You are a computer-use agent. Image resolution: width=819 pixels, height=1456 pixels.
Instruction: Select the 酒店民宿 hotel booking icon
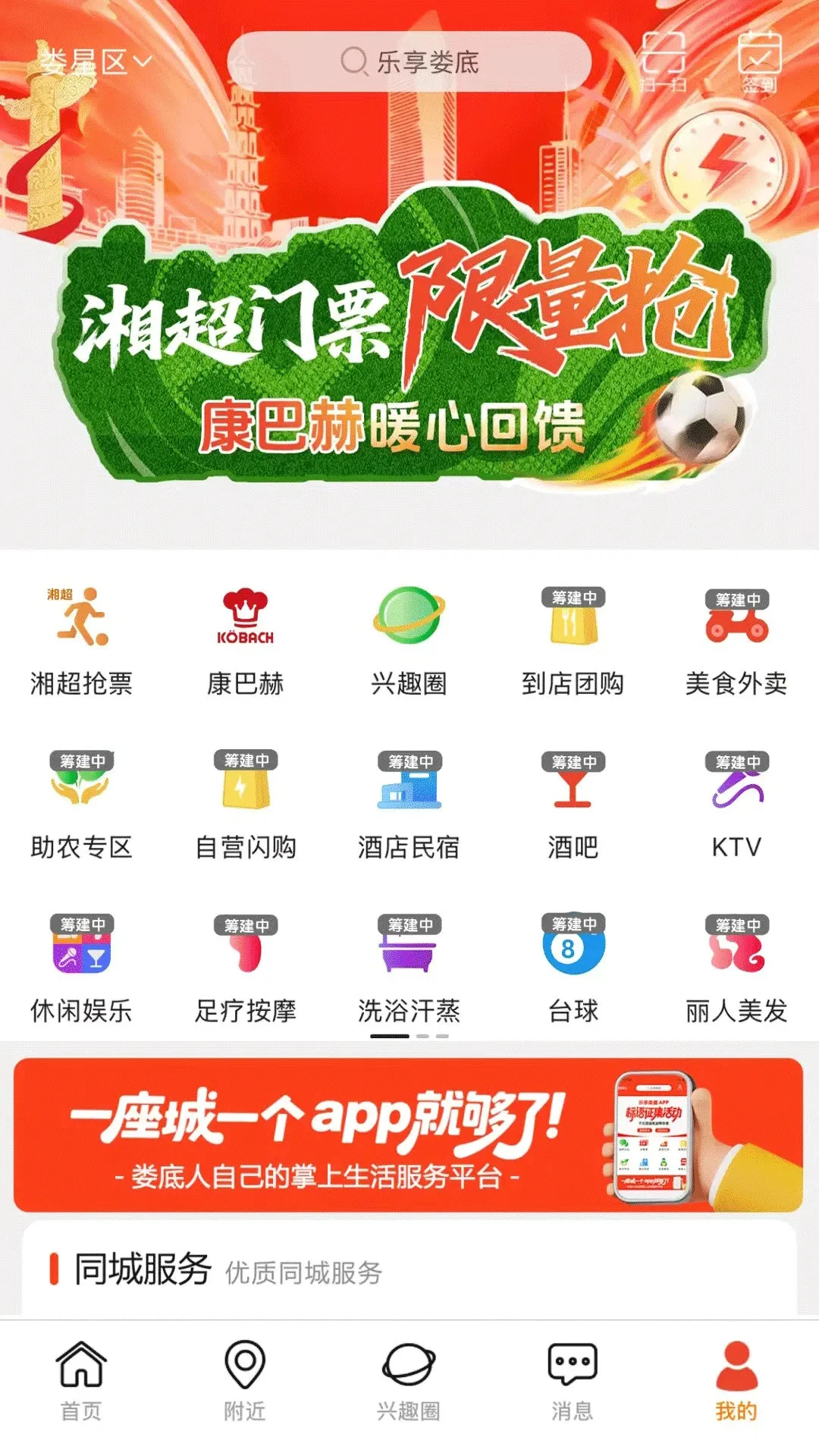(409, 804)
